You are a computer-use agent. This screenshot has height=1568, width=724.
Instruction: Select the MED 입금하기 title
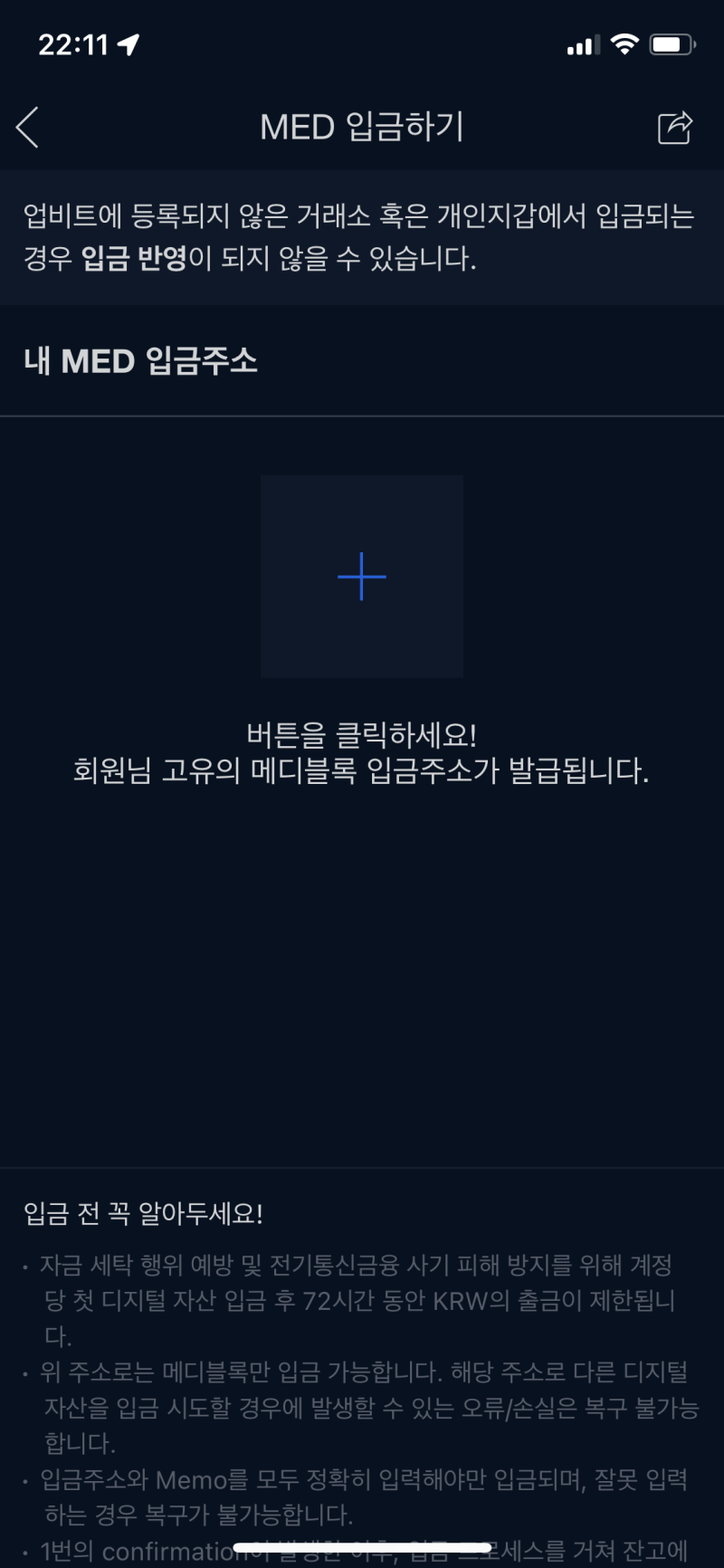click(361, 127)
